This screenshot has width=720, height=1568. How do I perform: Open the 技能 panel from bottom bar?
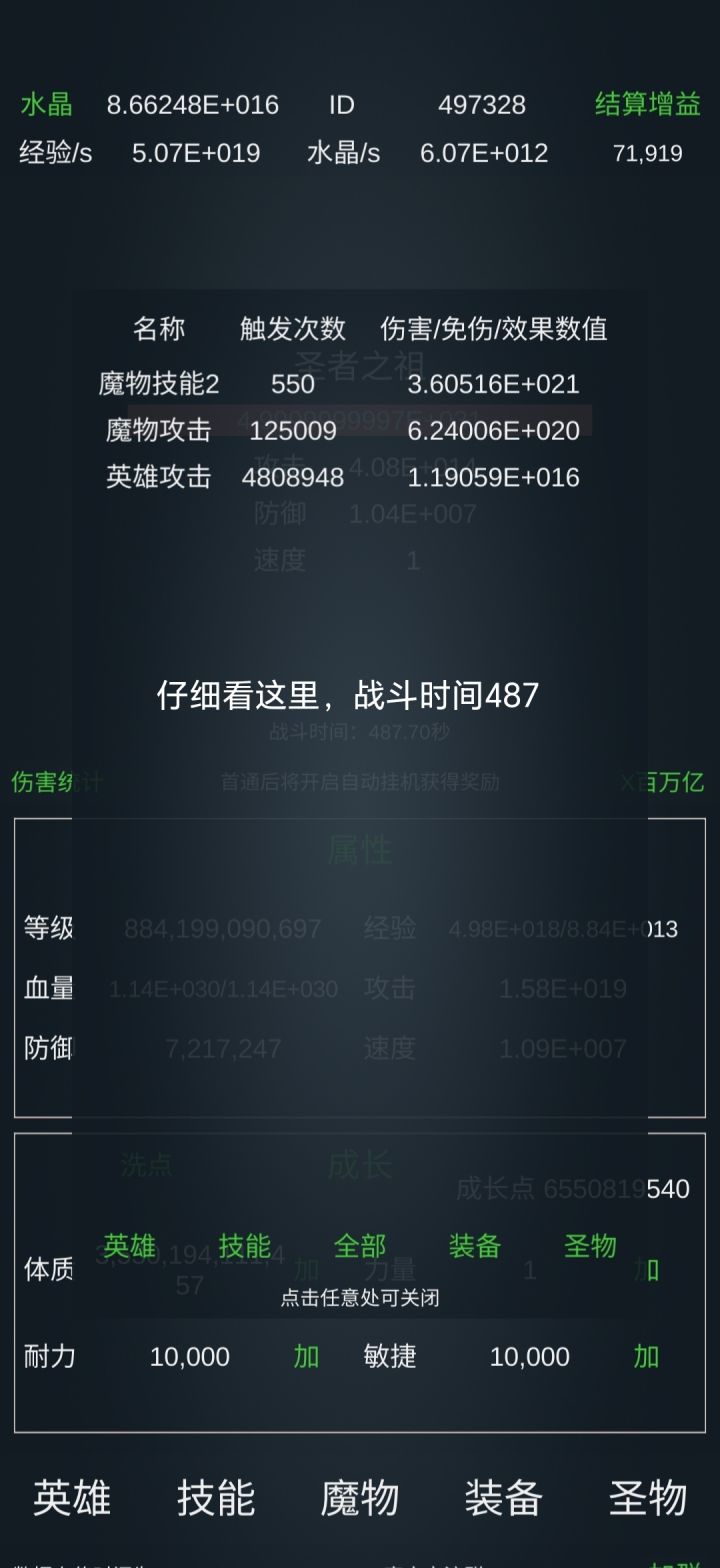click(x=216, y=1498)
